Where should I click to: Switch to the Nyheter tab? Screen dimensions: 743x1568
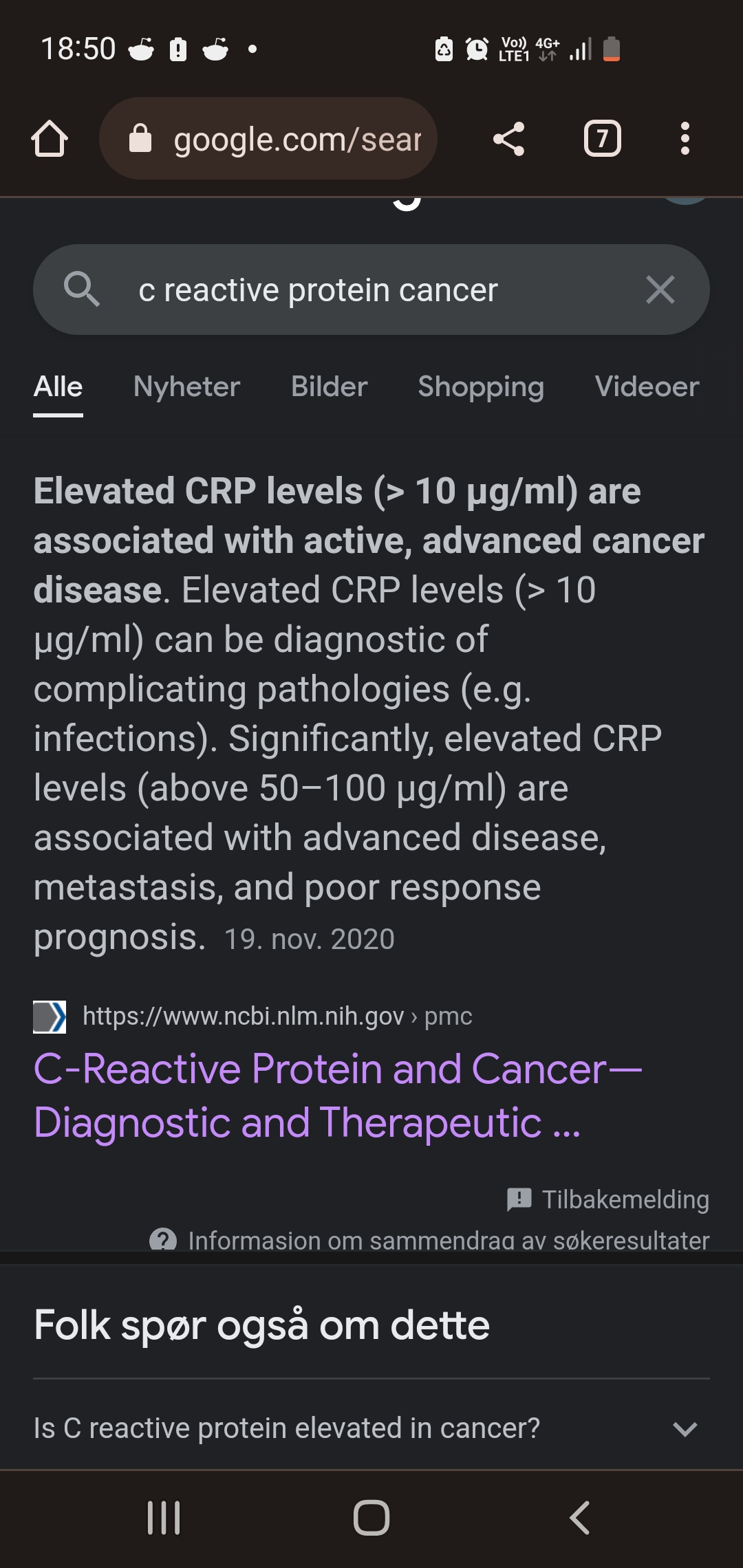187,386
